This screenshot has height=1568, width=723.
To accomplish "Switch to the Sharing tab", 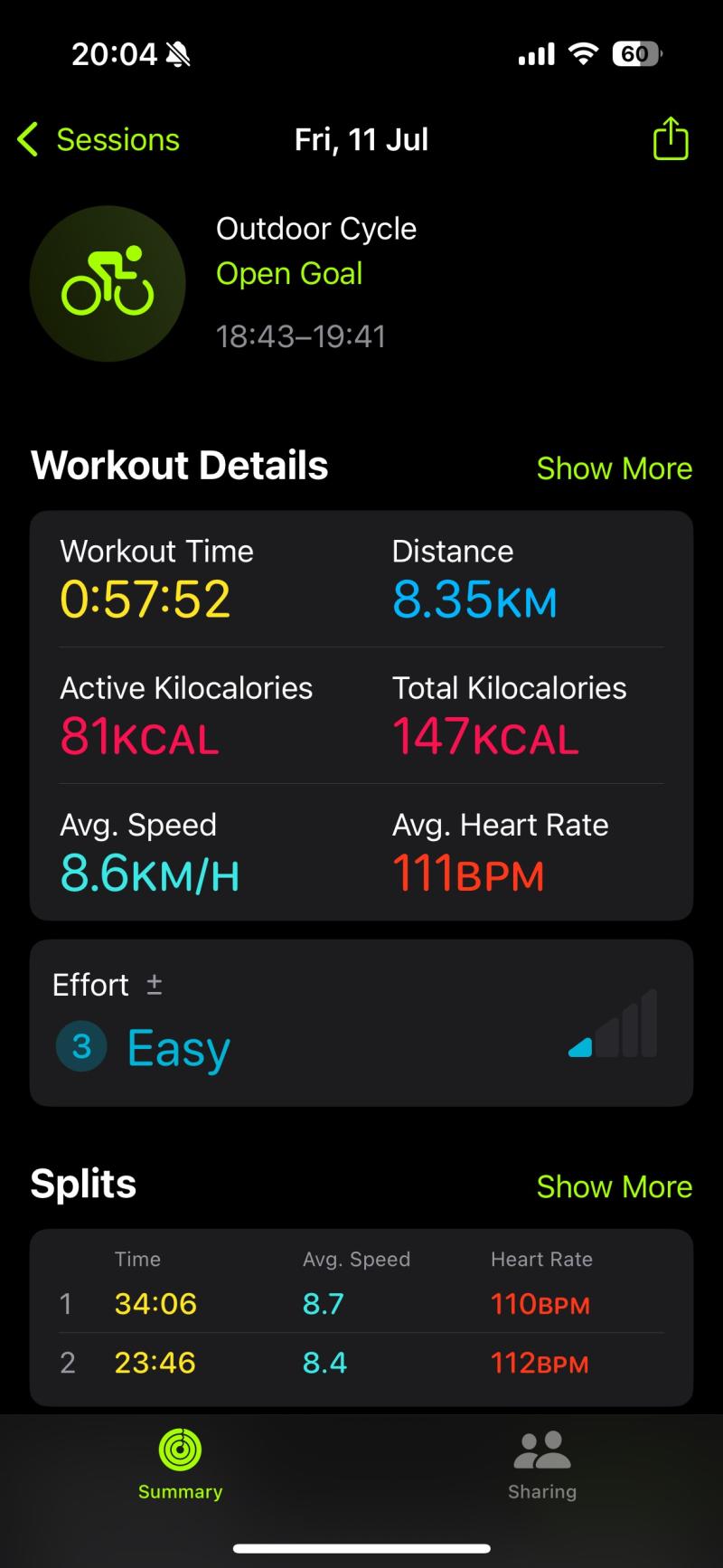I will (x=542, y=1466).
